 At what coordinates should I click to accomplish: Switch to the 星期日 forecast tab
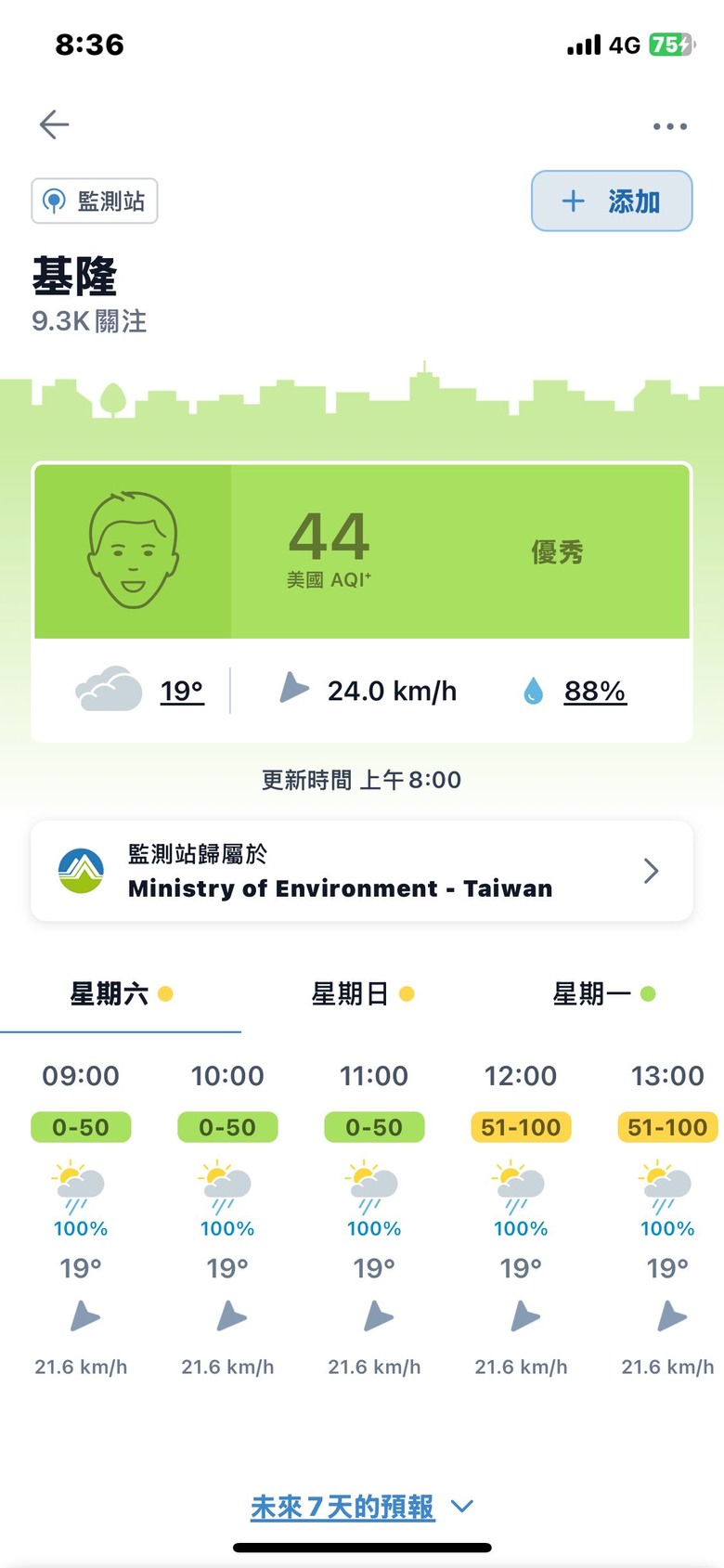coord(362,994)
